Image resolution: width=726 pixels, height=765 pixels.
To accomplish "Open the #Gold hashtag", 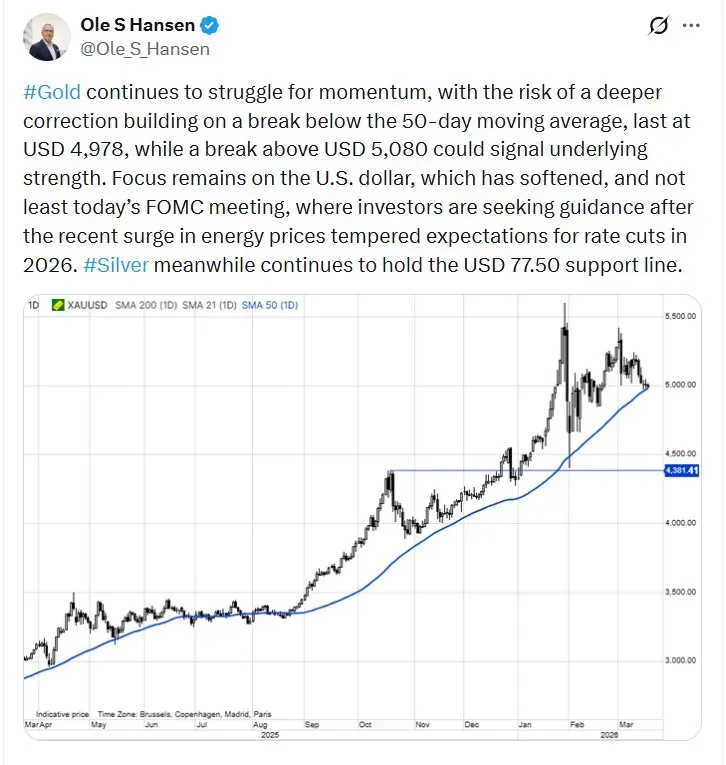I will tap(52, 93).
